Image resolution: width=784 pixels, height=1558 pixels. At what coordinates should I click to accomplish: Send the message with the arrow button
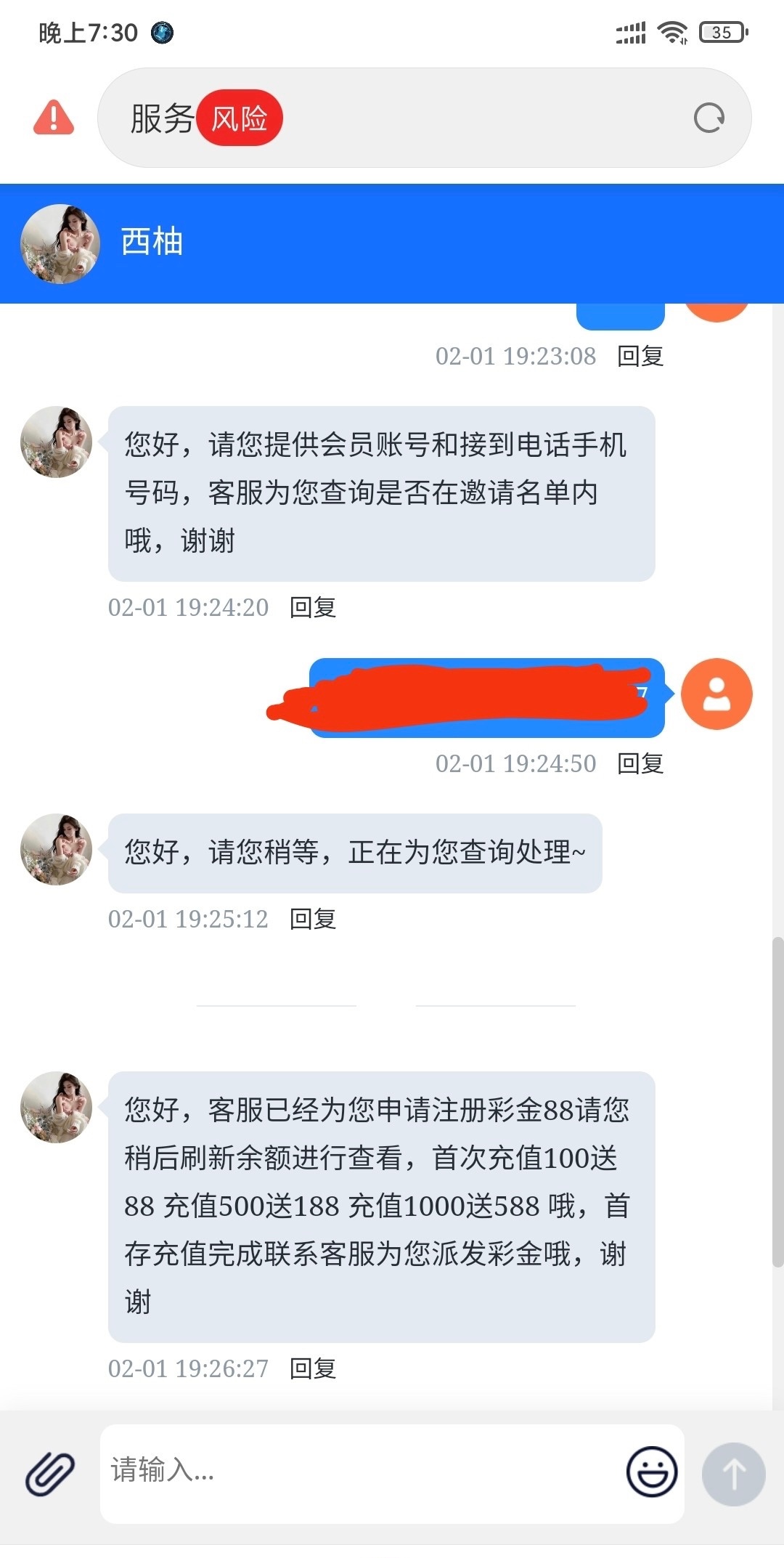coord(733,1474)
